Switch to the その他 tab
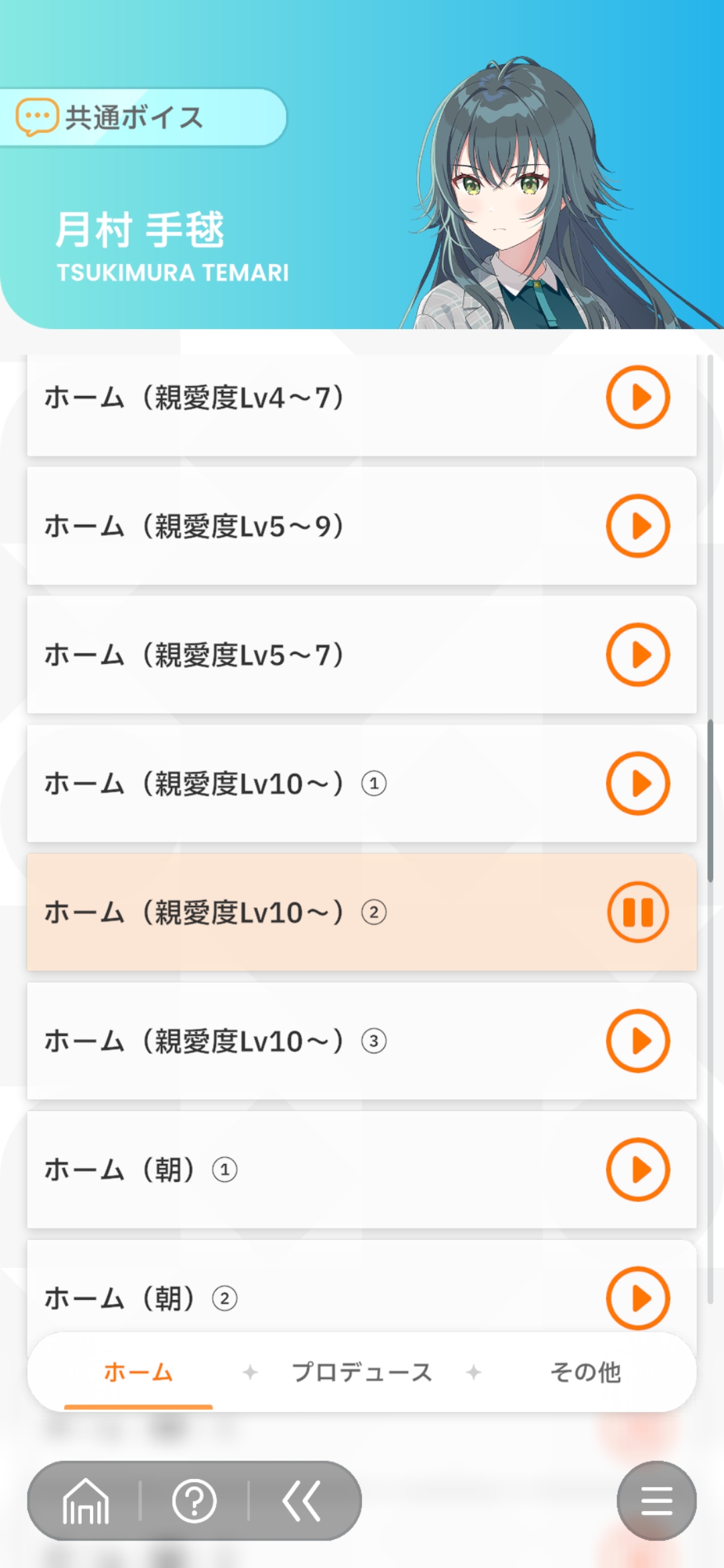 coord(585,1372)
